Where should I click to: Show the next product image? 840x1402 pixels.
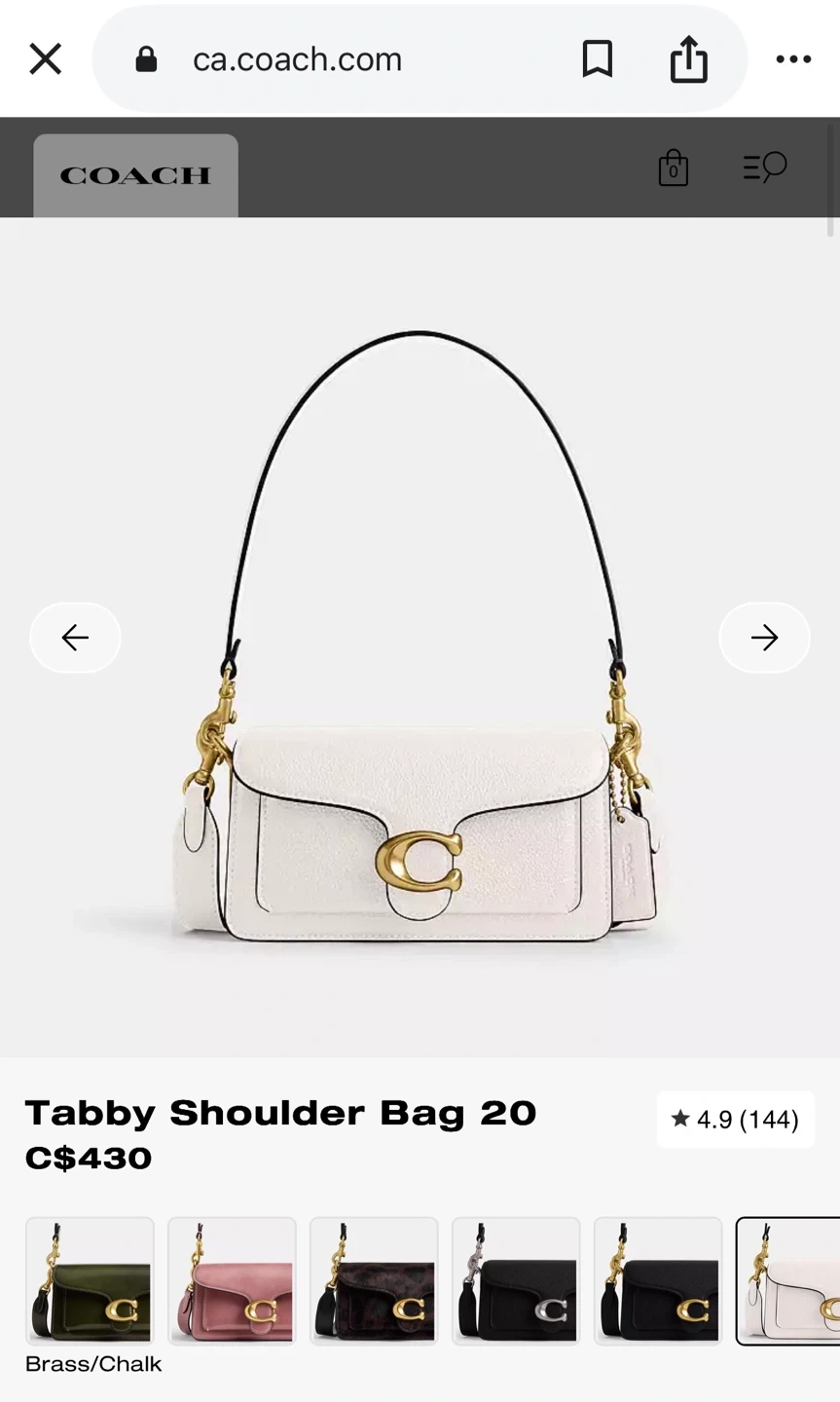(764, 638)
